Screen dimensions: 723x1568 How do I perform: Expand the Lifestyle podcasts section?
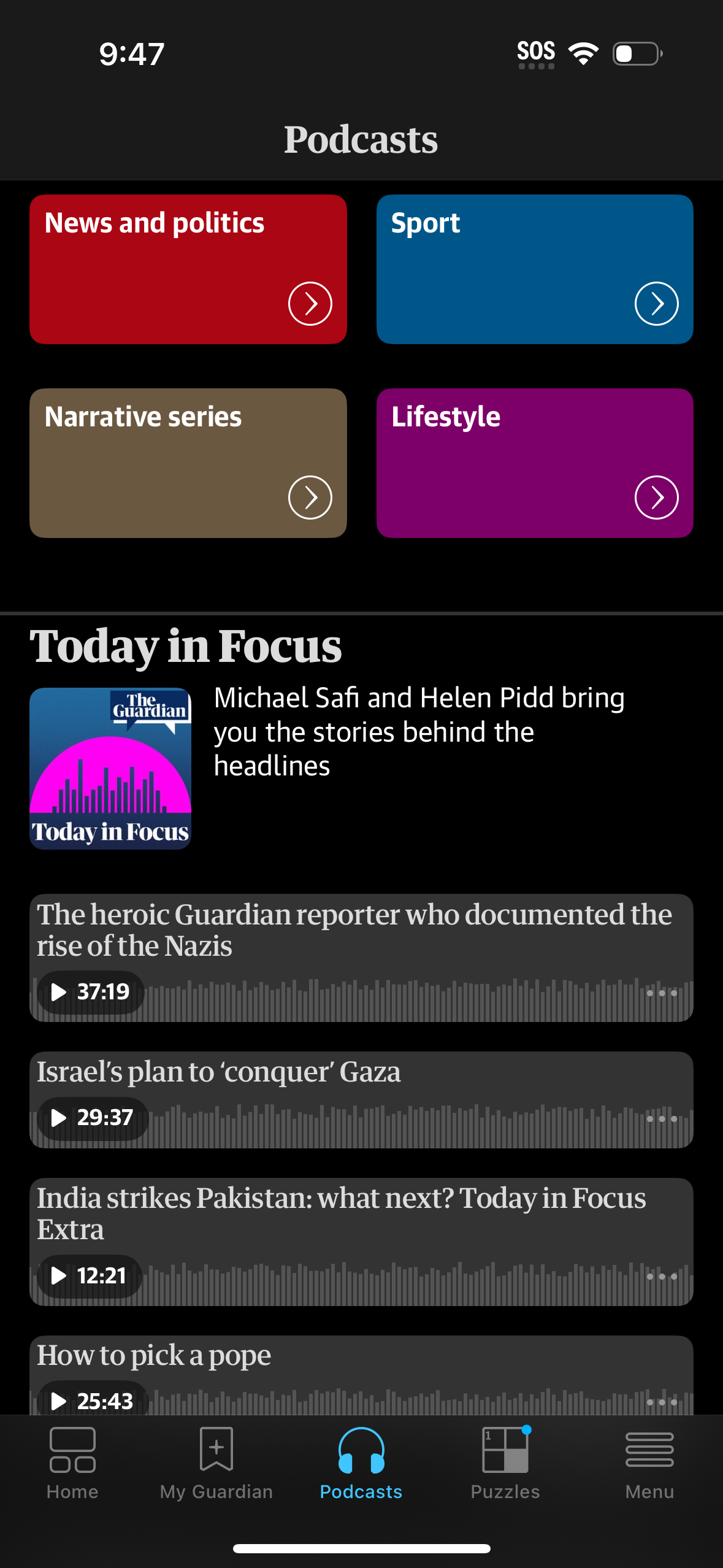(656, 498)
